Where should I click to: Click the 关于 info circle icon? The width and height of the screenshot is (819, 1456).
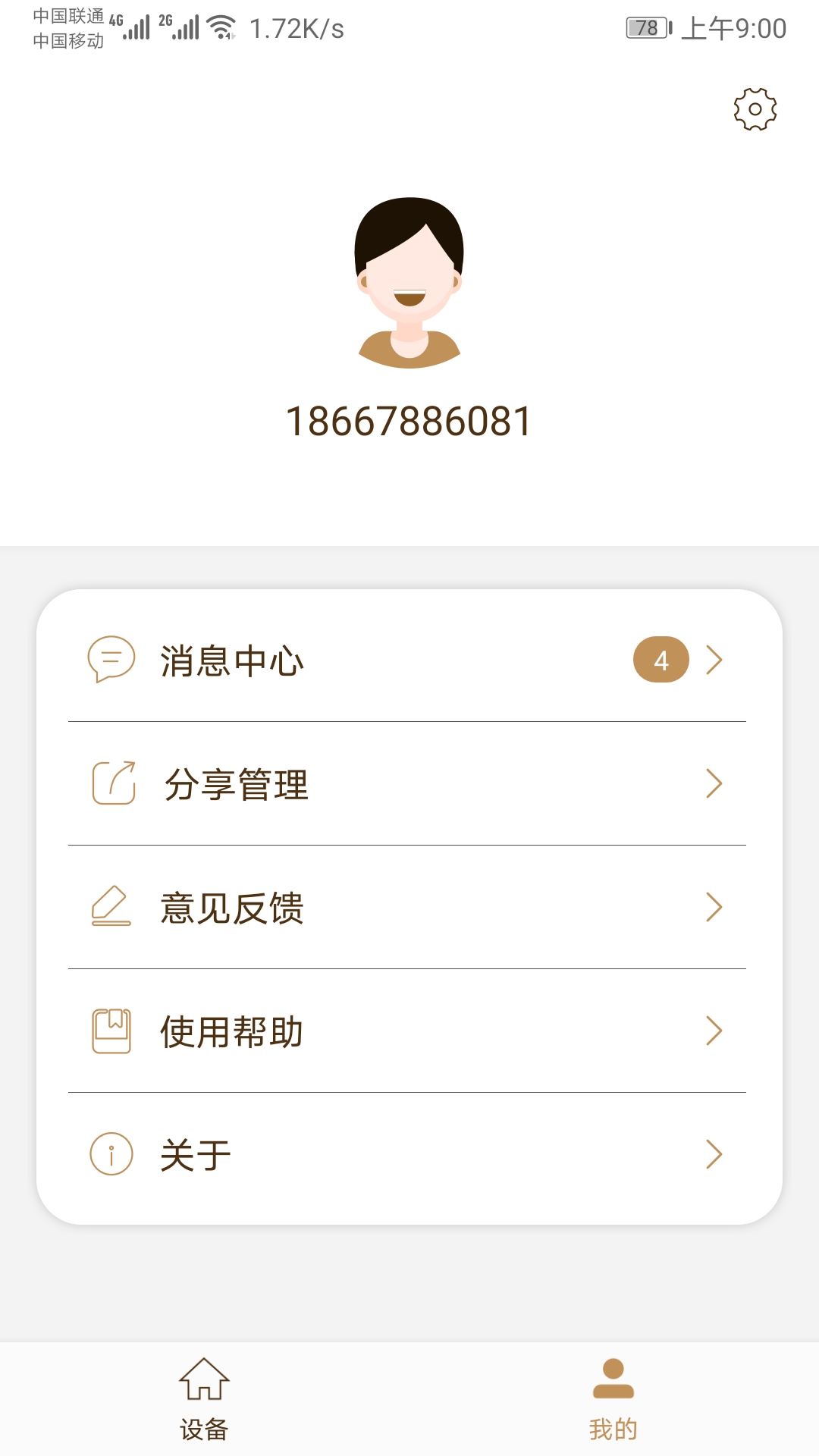coord(111,1153)
